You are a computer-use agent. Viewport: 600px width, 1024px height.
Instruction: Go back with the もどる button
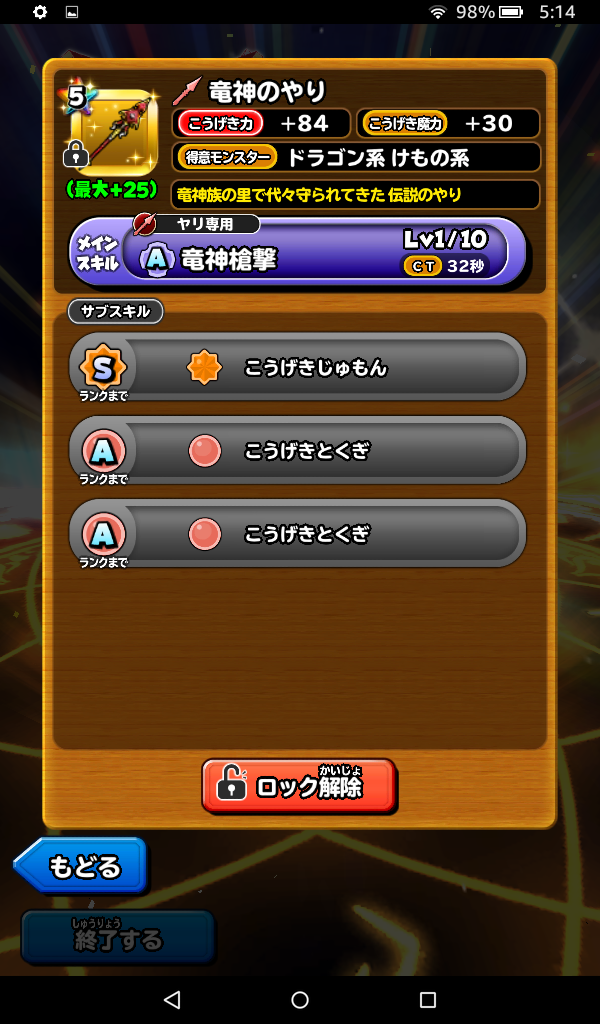click(82, 866)
